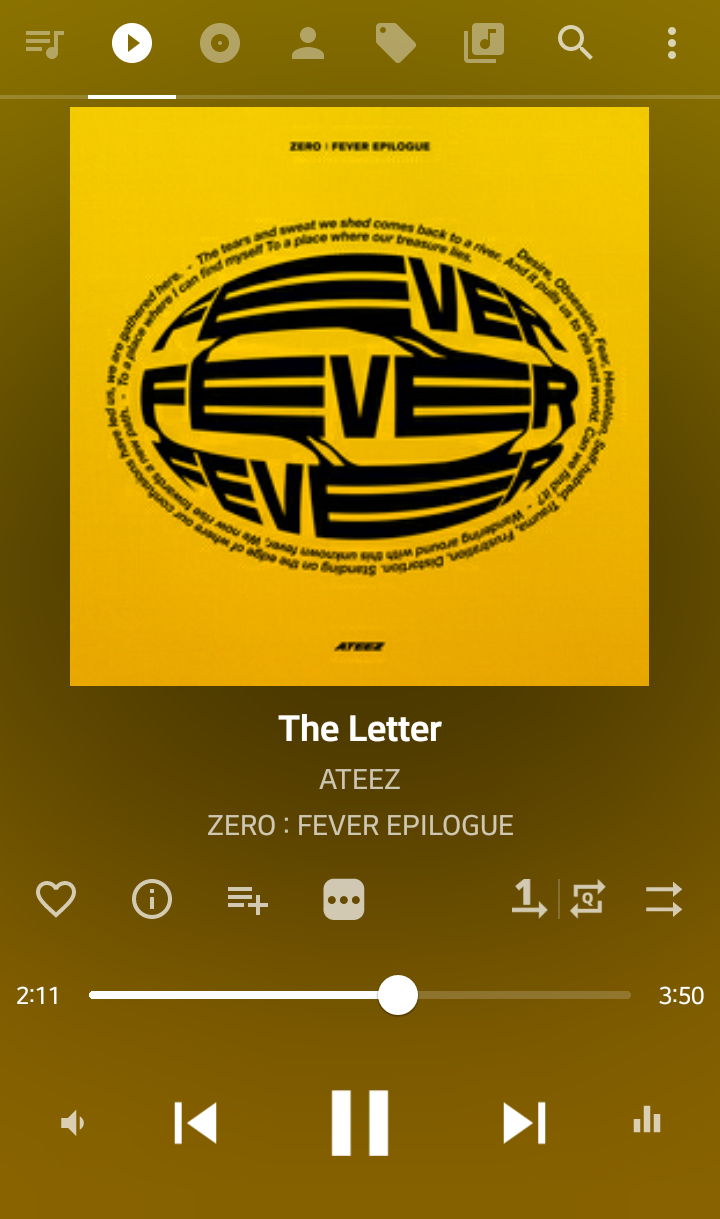Open the search icon
This screenshot has height=1219, width=720.
575,44
